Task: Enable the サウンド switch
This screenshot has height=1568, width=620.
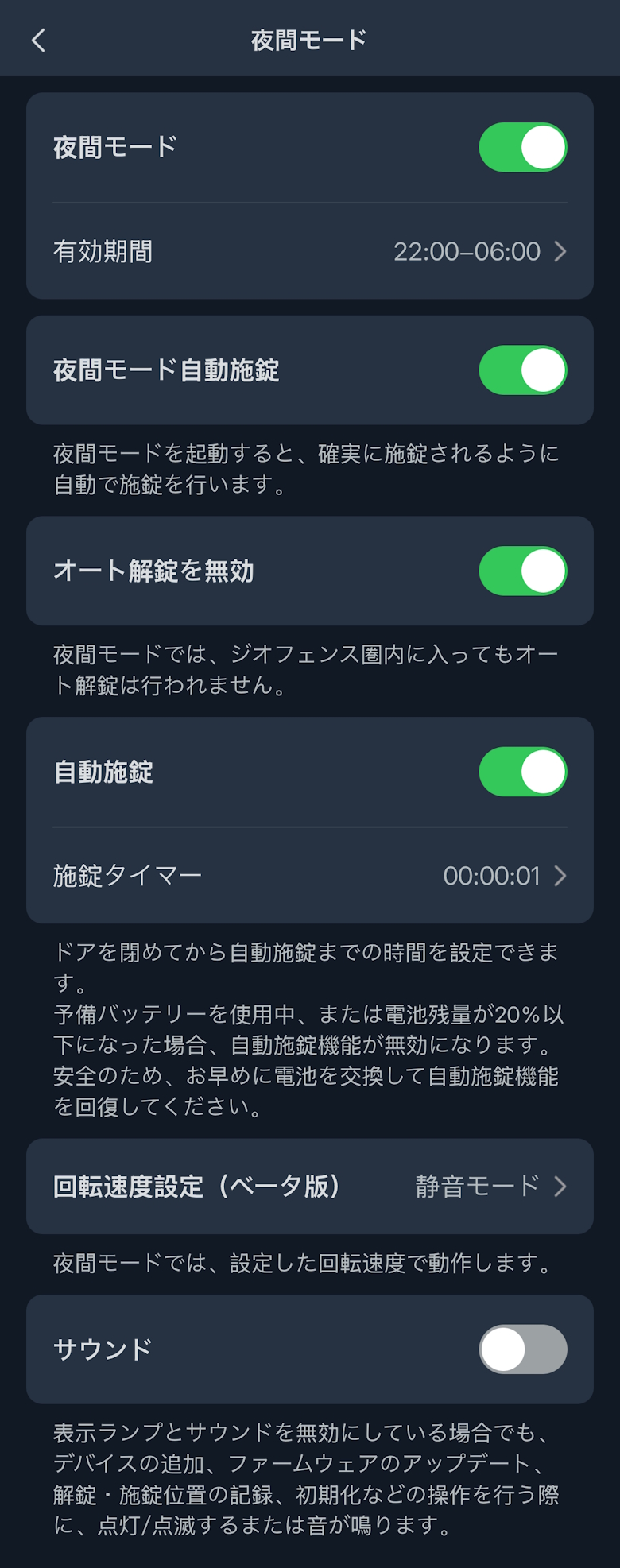Action: 522,1349
